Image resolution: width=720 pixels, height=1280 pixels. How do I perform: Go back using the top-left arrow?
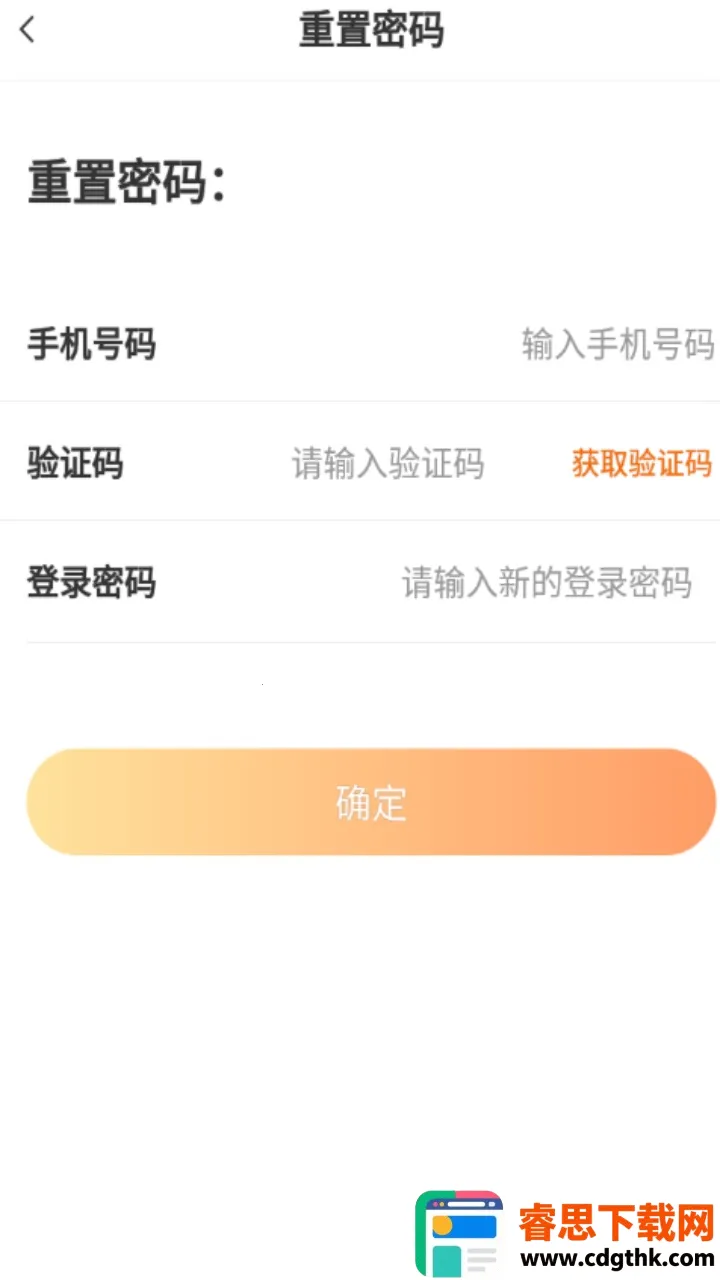pos(28,30)
